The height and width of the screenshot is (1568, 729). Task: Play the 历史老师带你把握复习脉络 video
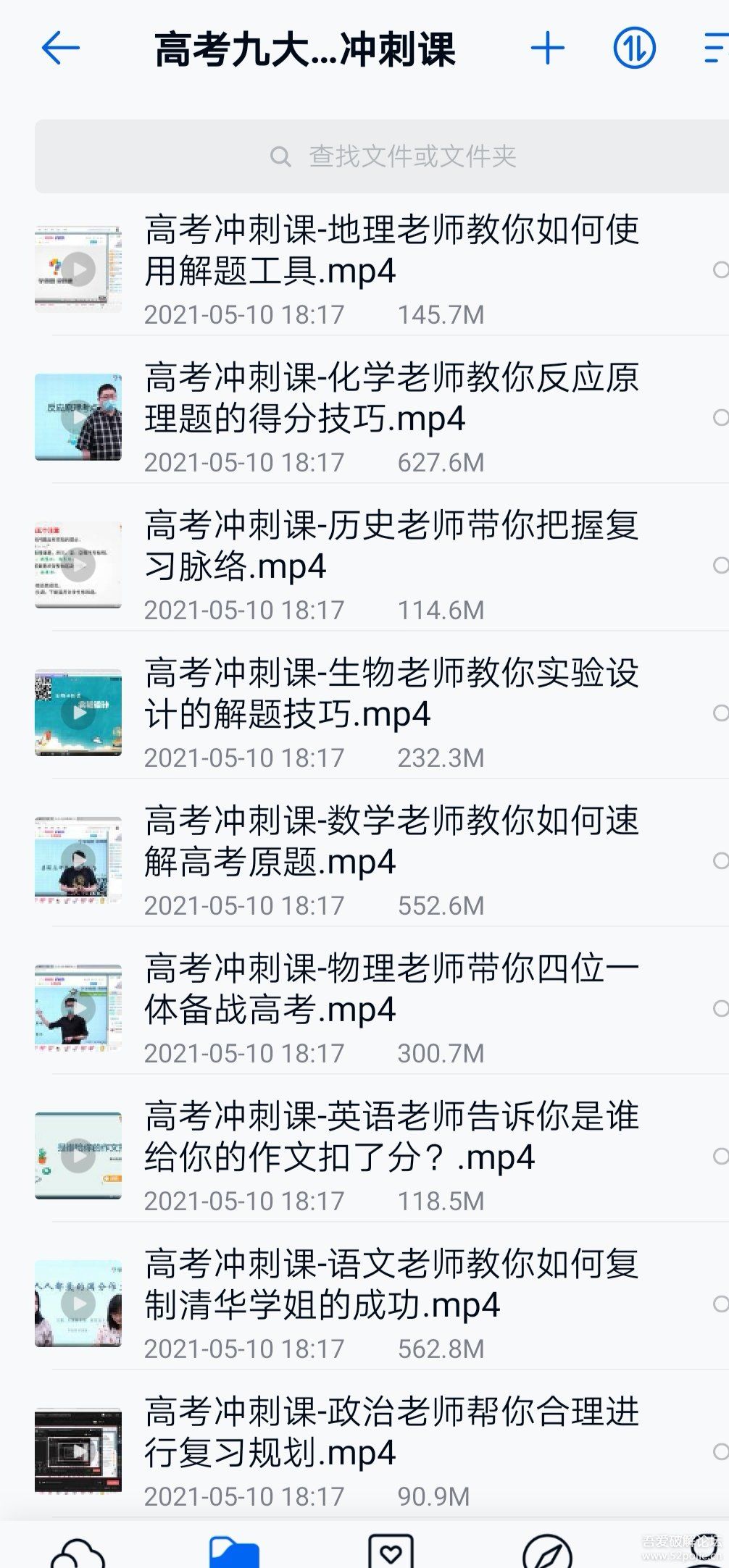point(78,565)
